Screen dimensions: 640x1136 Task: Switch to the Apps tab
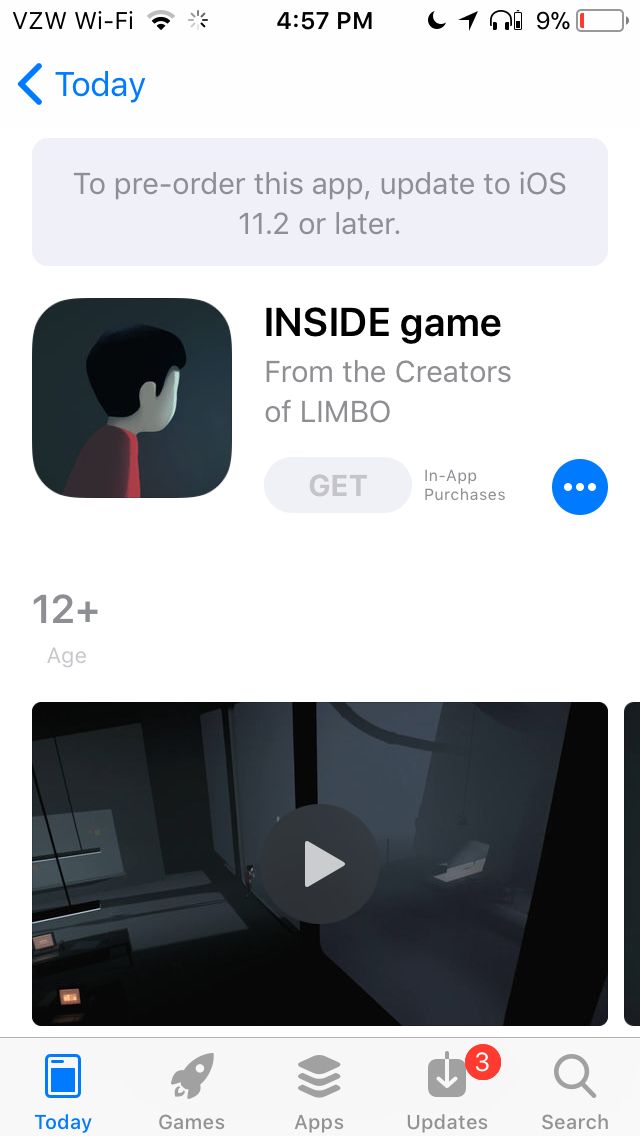(x=319, y=1091)
